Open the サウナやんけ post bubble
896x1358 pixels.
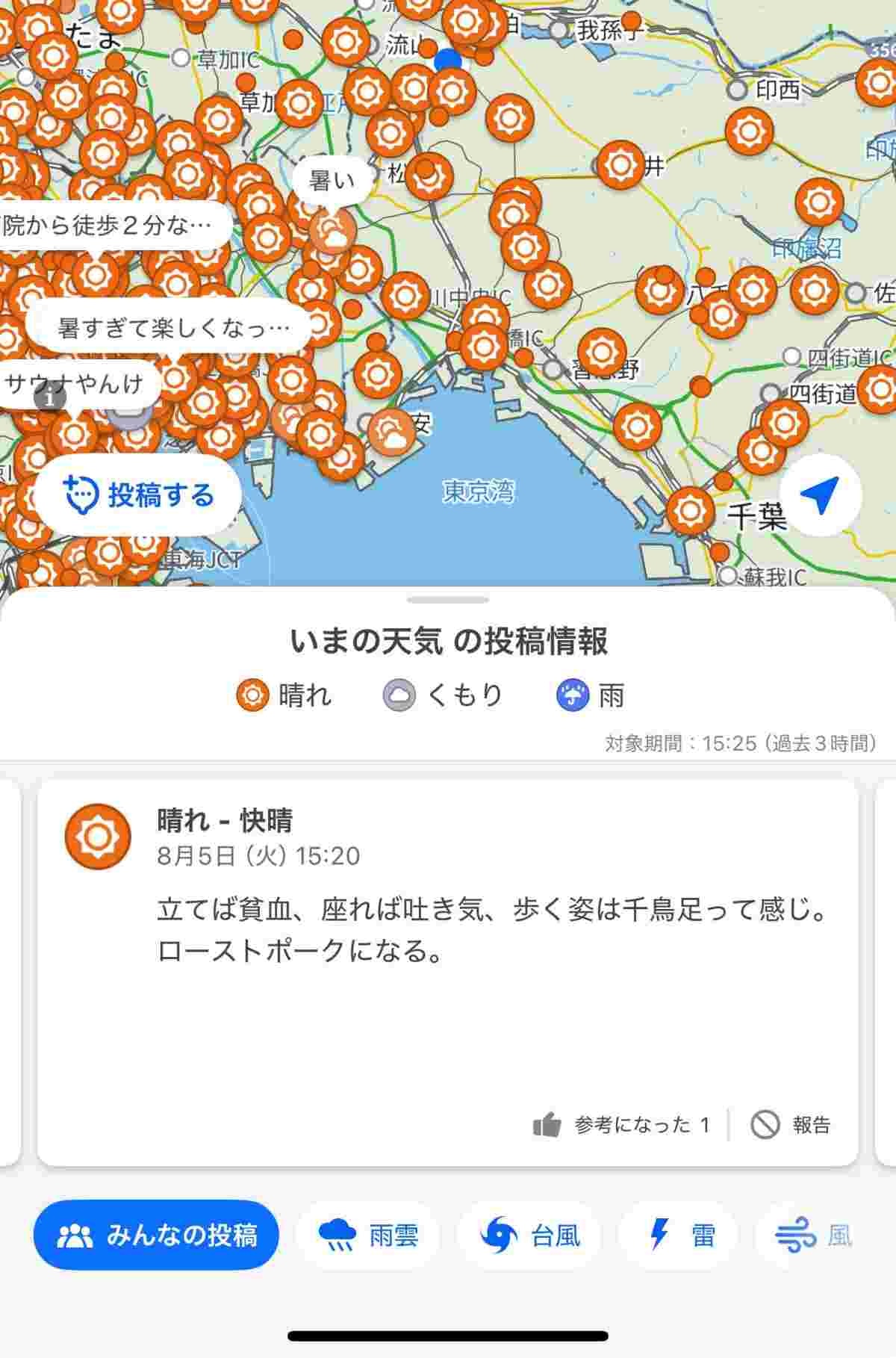click(x=75, y=384)
